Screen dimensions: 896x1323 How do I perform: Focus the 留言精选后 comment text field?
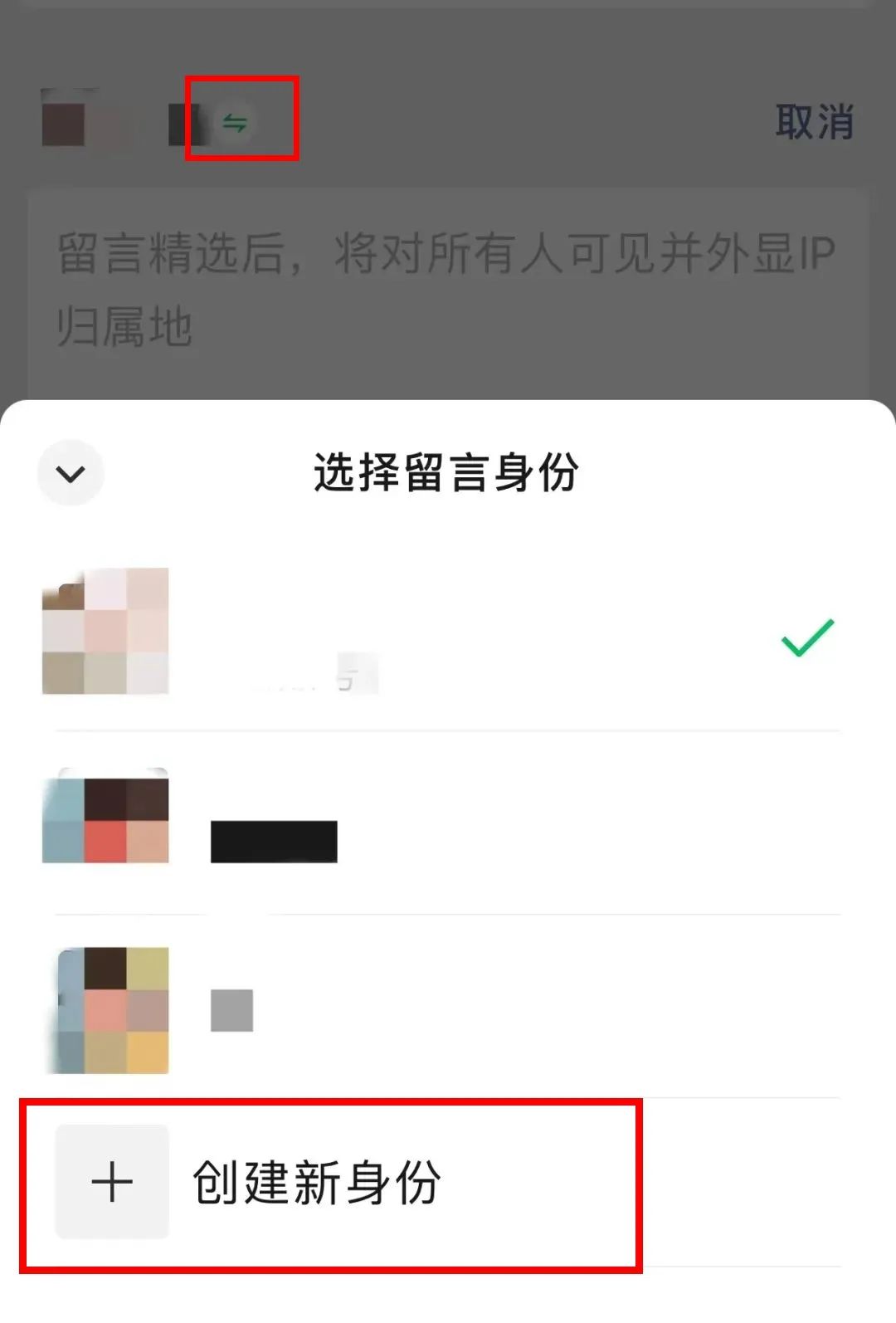[x=448, y=290]
